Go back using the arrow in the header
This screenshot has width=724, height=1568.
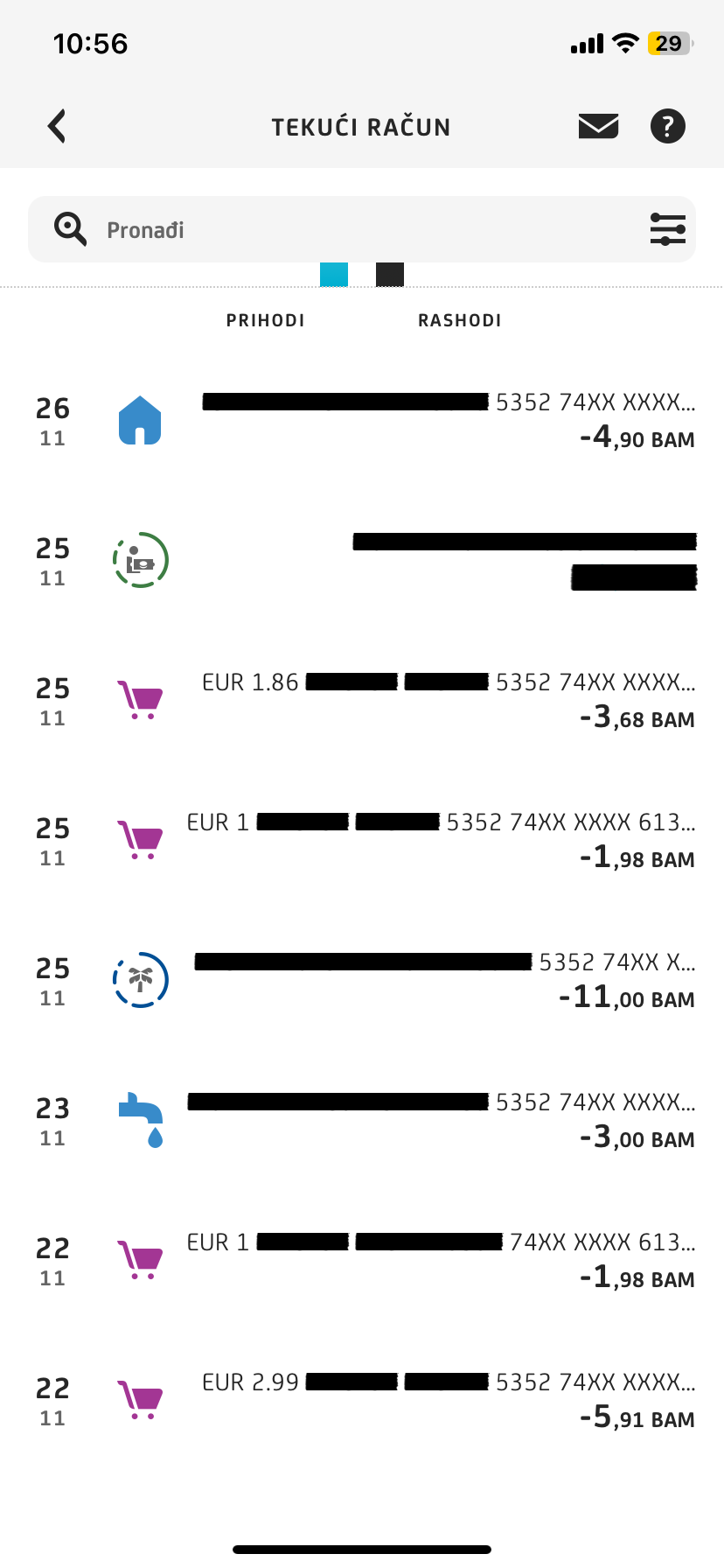[57, 126]
